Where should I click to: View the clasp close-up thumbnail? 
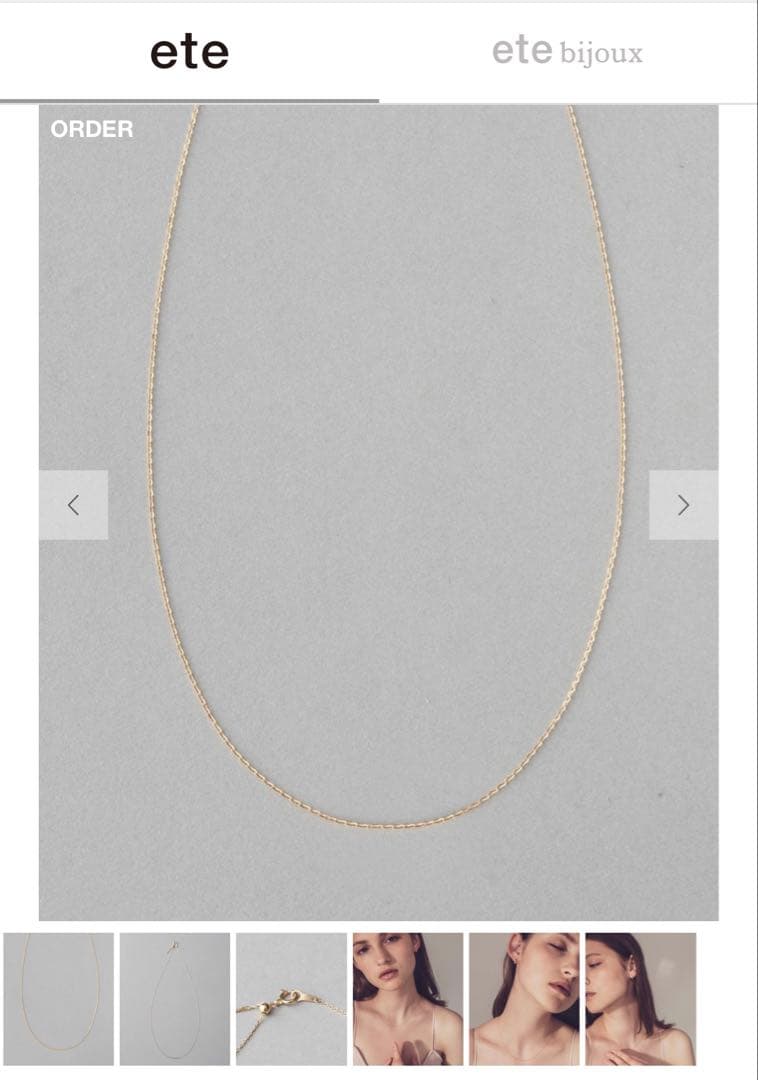click(x=291, y=998)
